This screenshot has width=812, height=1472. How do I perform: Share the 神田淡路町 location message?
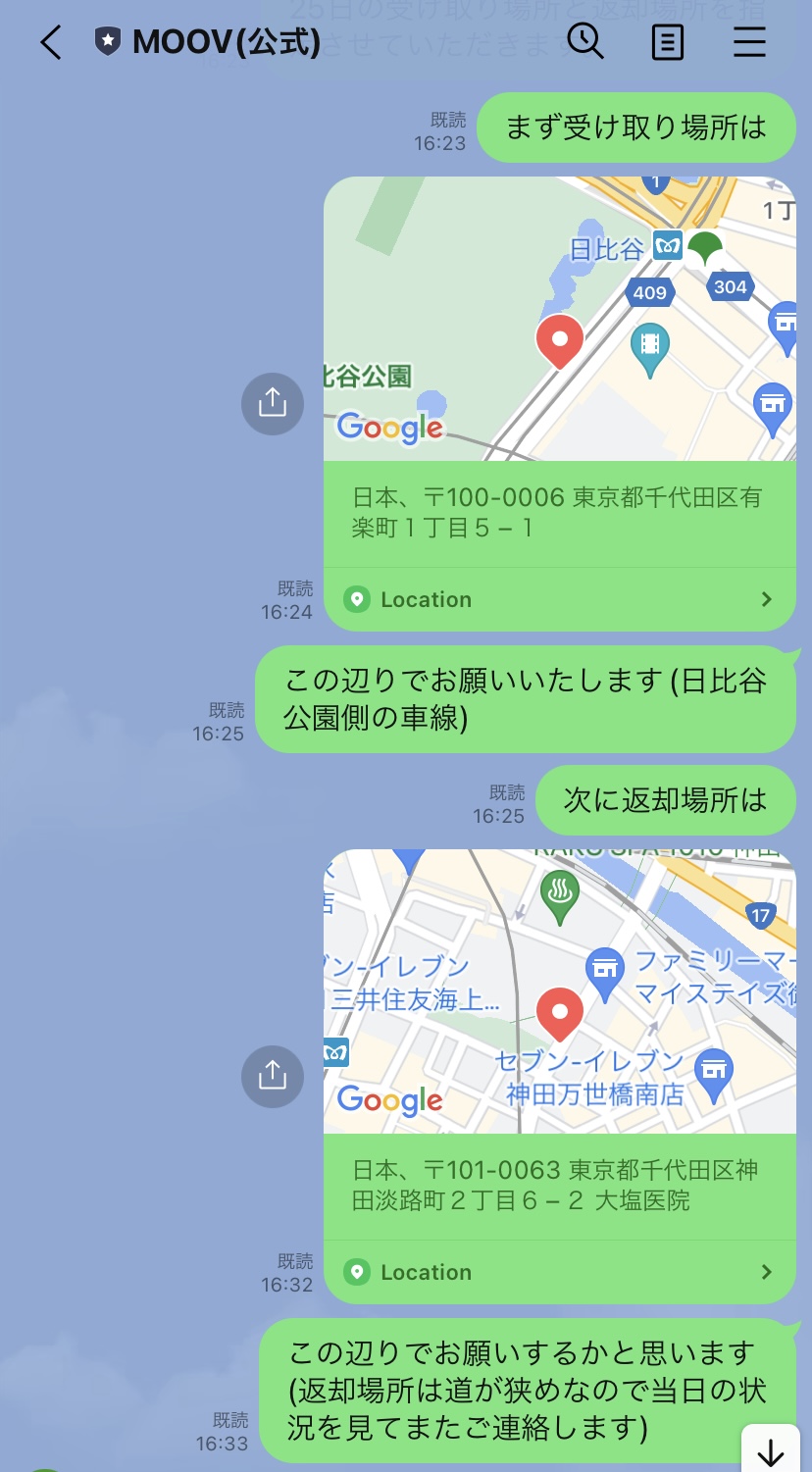[272, 1076]
